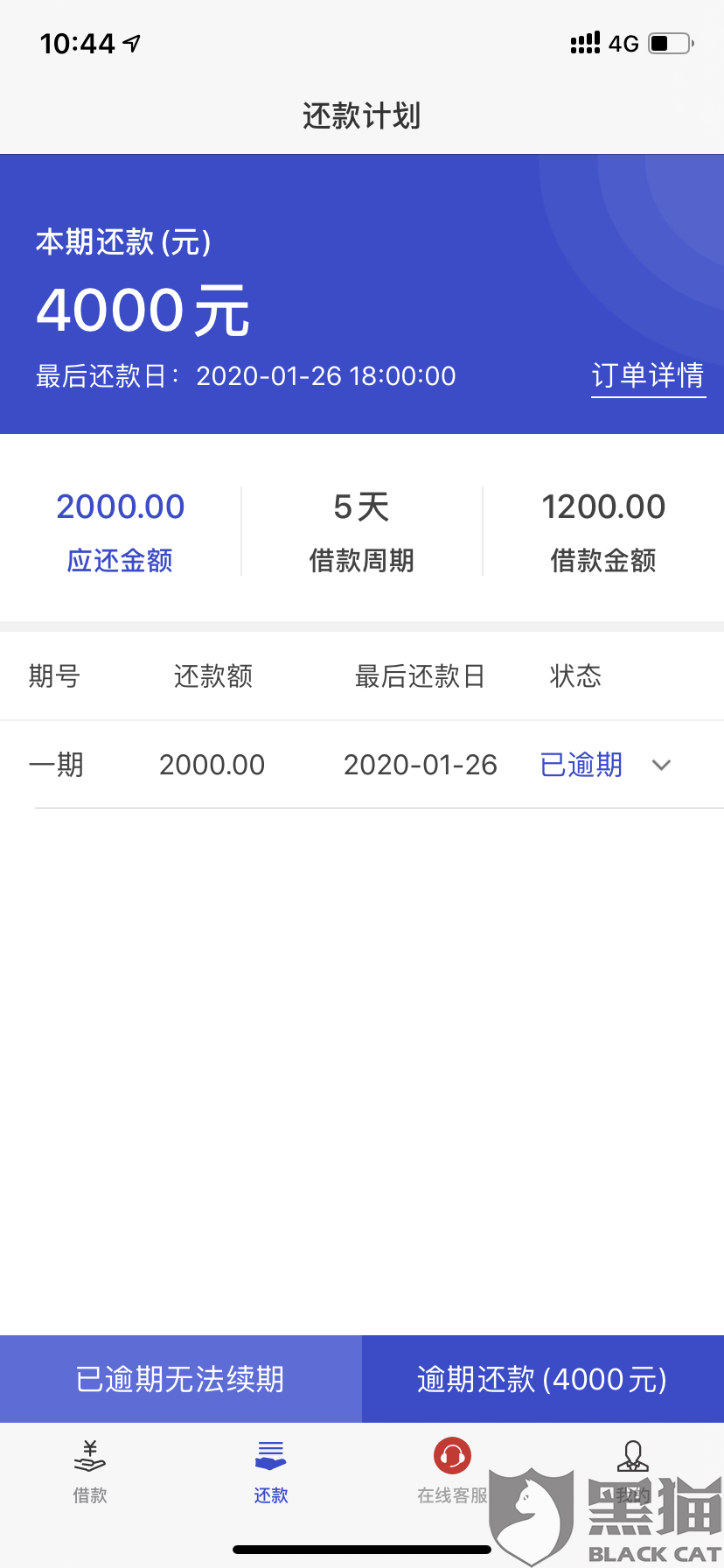Tap the 借款周期 5天 value
Image resolution: width=724 pixels, height=1568 pixels.
(x=362, y=506)
